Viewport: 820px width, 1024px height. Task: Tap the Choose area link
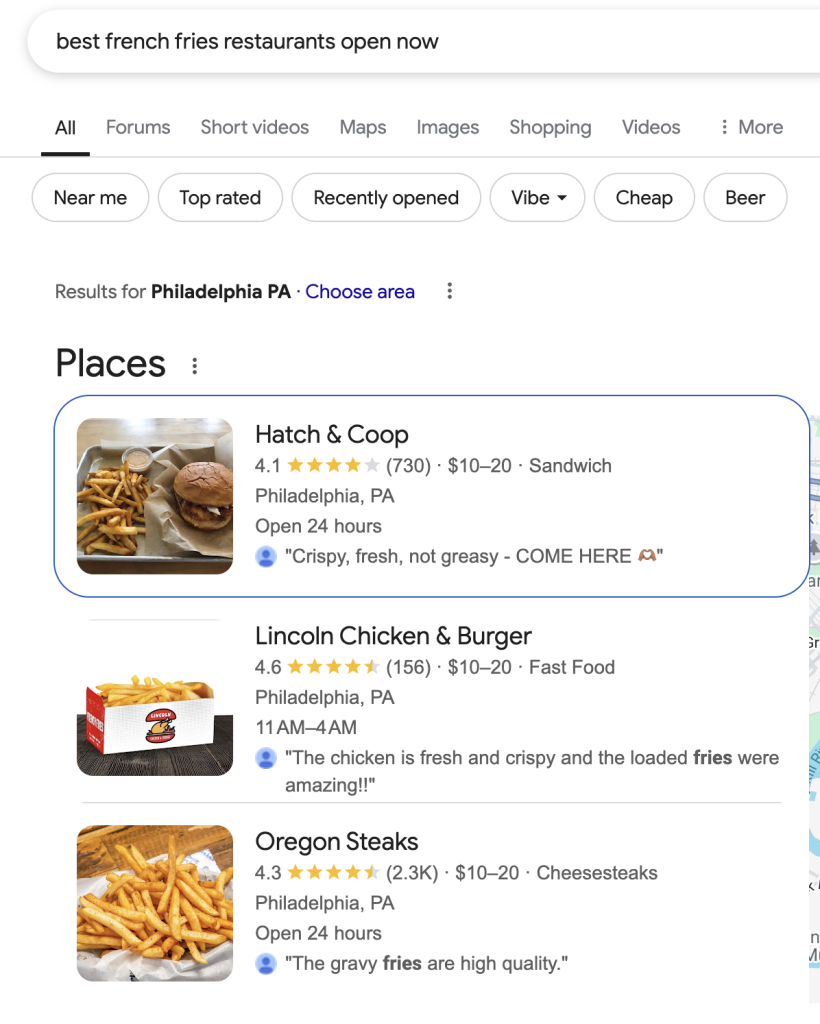(360, 292)
